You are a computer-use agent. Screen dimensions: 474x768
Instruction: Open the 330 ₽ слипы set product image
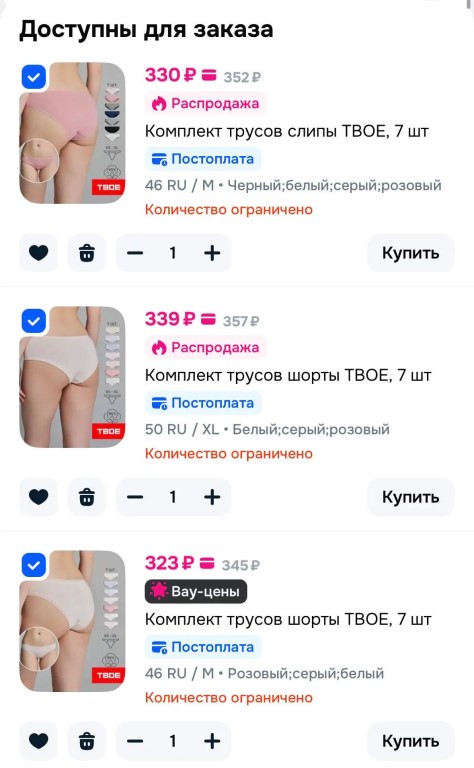[72, 133]
